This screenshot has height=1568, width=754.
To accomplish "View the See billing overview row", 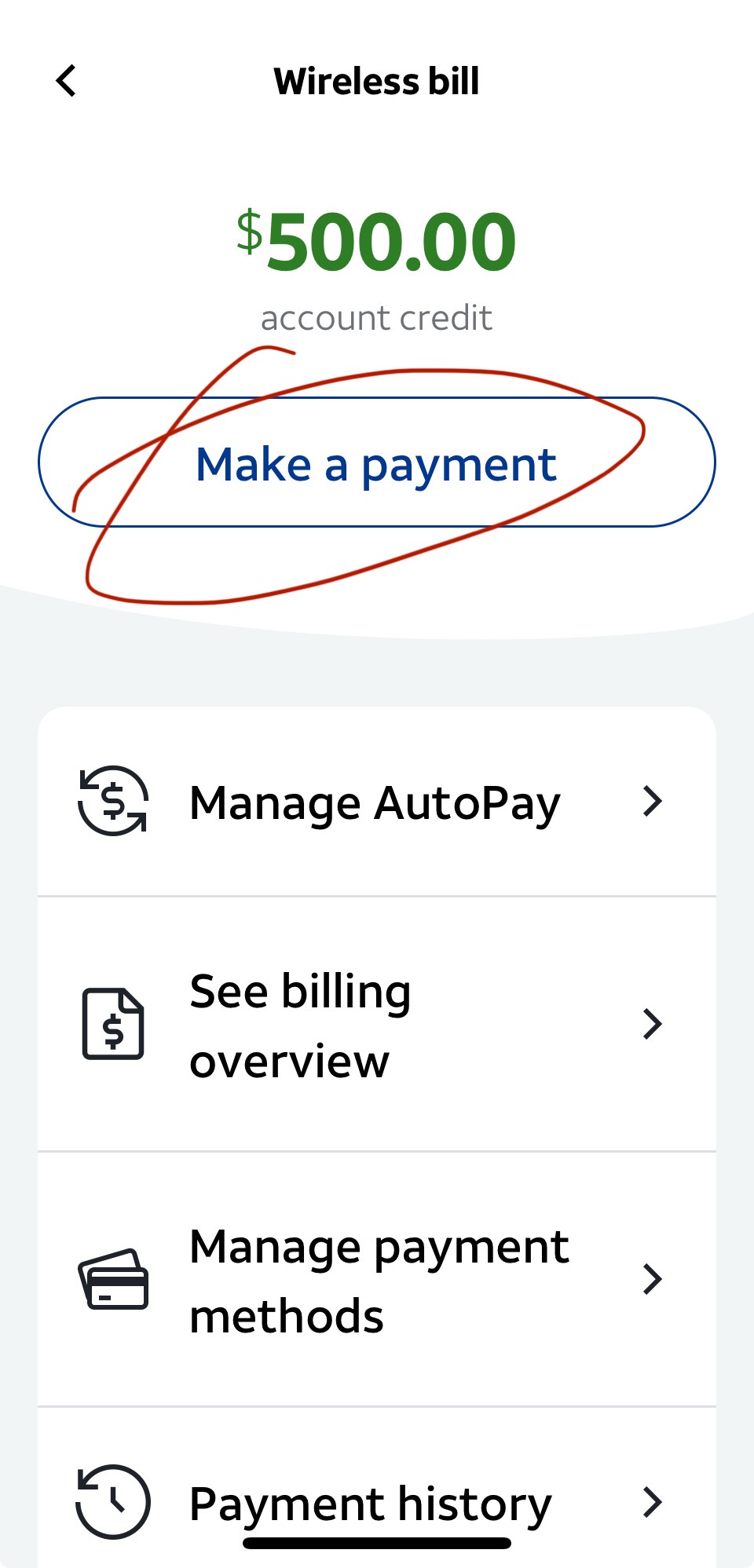I will tap(376, 1025).
